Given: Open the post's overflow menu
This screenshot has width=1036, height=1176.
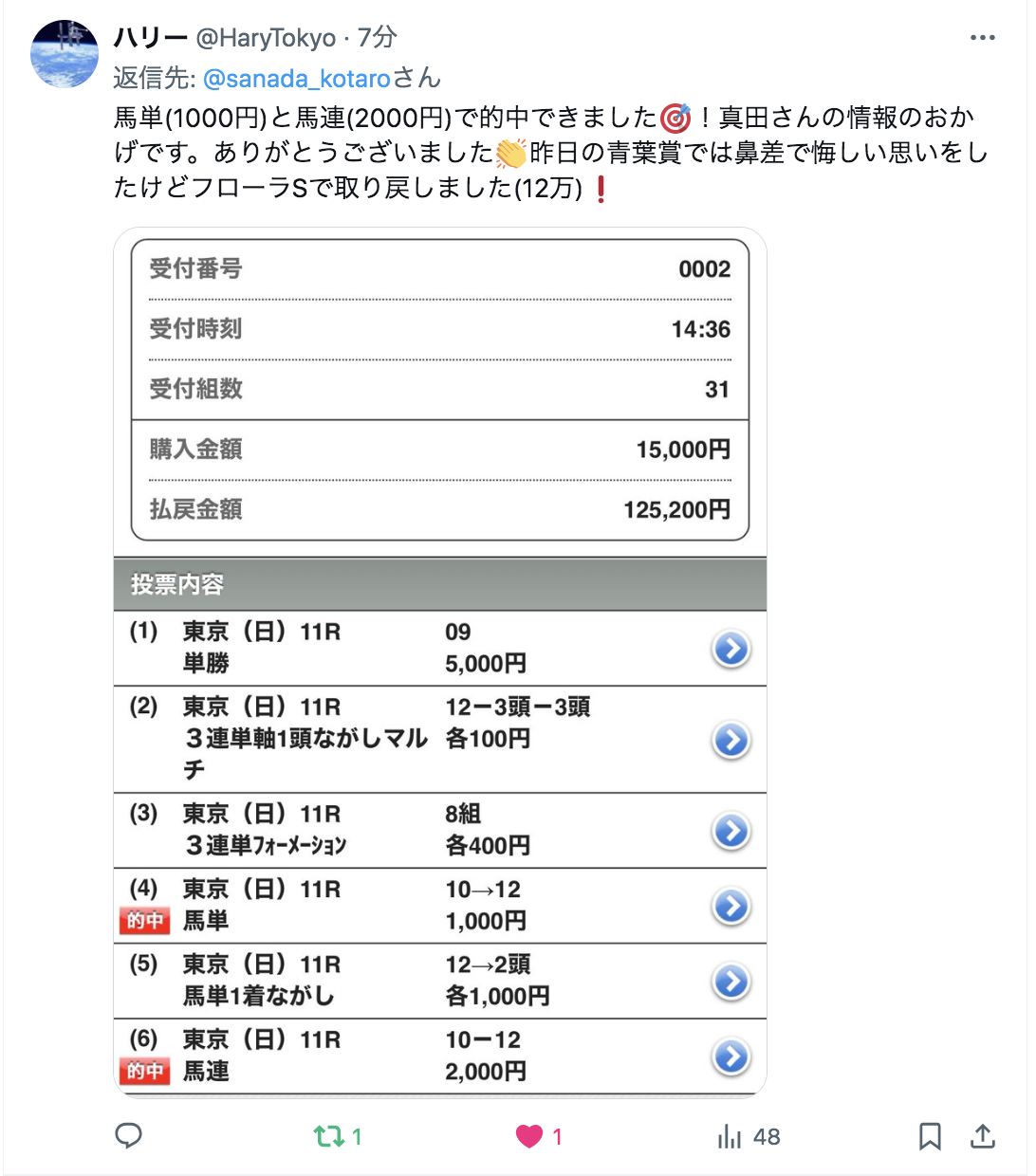Looking at the screenshot, I should [982, 38].
